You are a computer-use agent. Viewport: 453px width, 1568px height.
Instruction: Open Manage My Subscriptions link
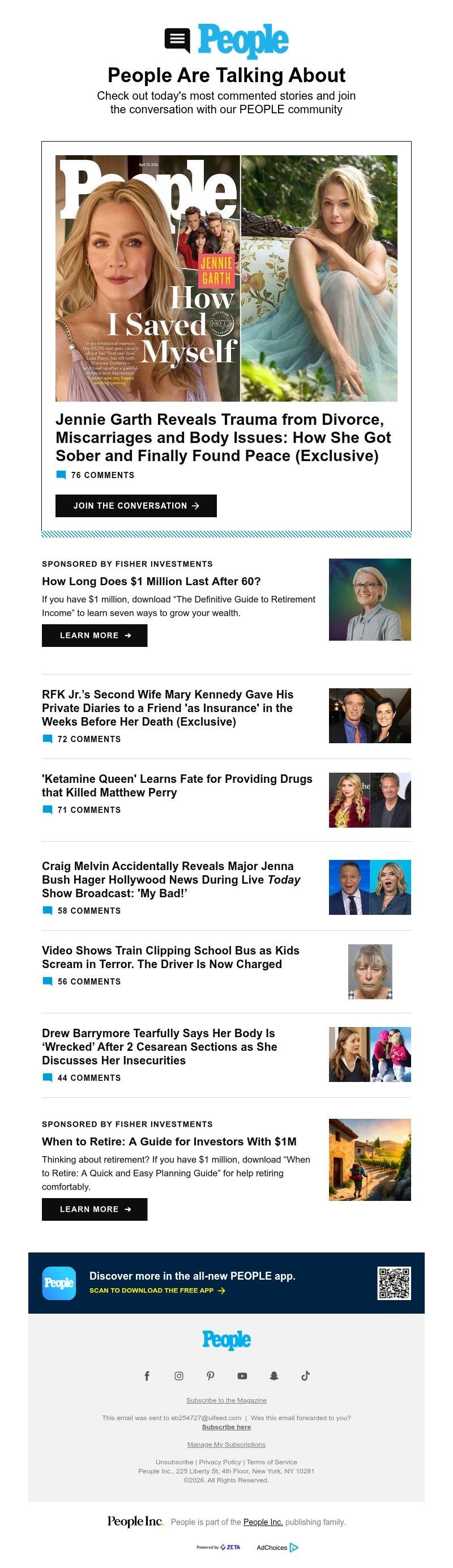pos(226,1444)
